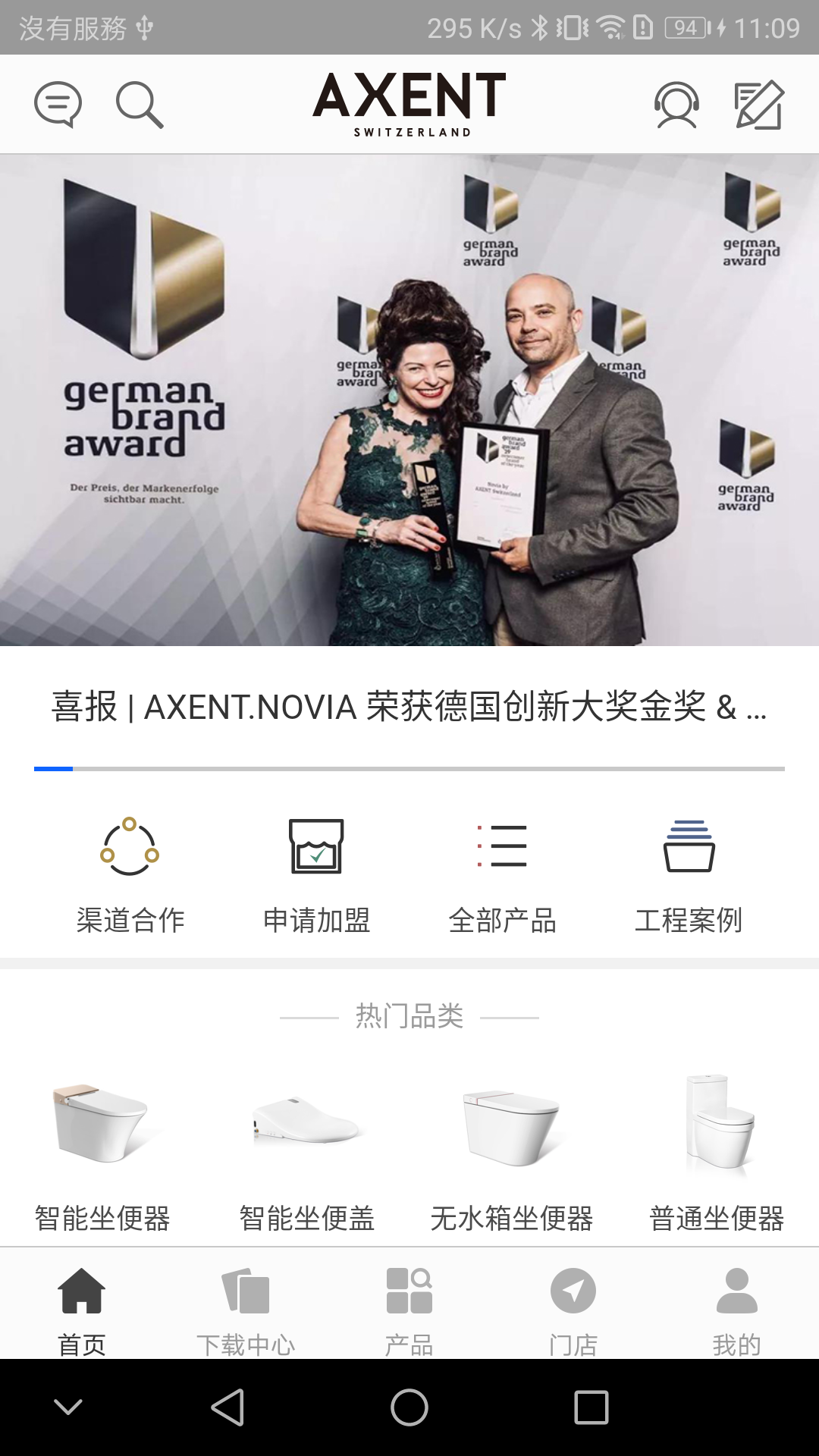Go to the 门店 stores tab
819x1456 pixels.
pos(573,1304)
